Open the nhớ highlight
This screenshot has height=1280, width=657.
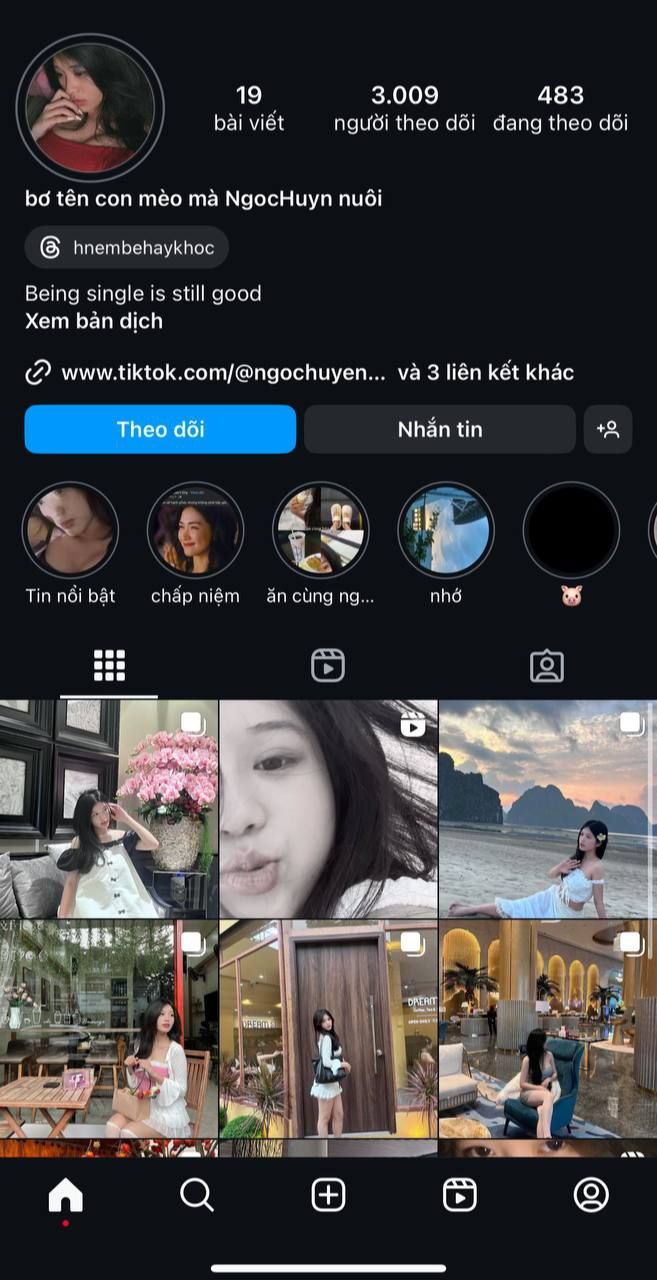tap(446, 545)
